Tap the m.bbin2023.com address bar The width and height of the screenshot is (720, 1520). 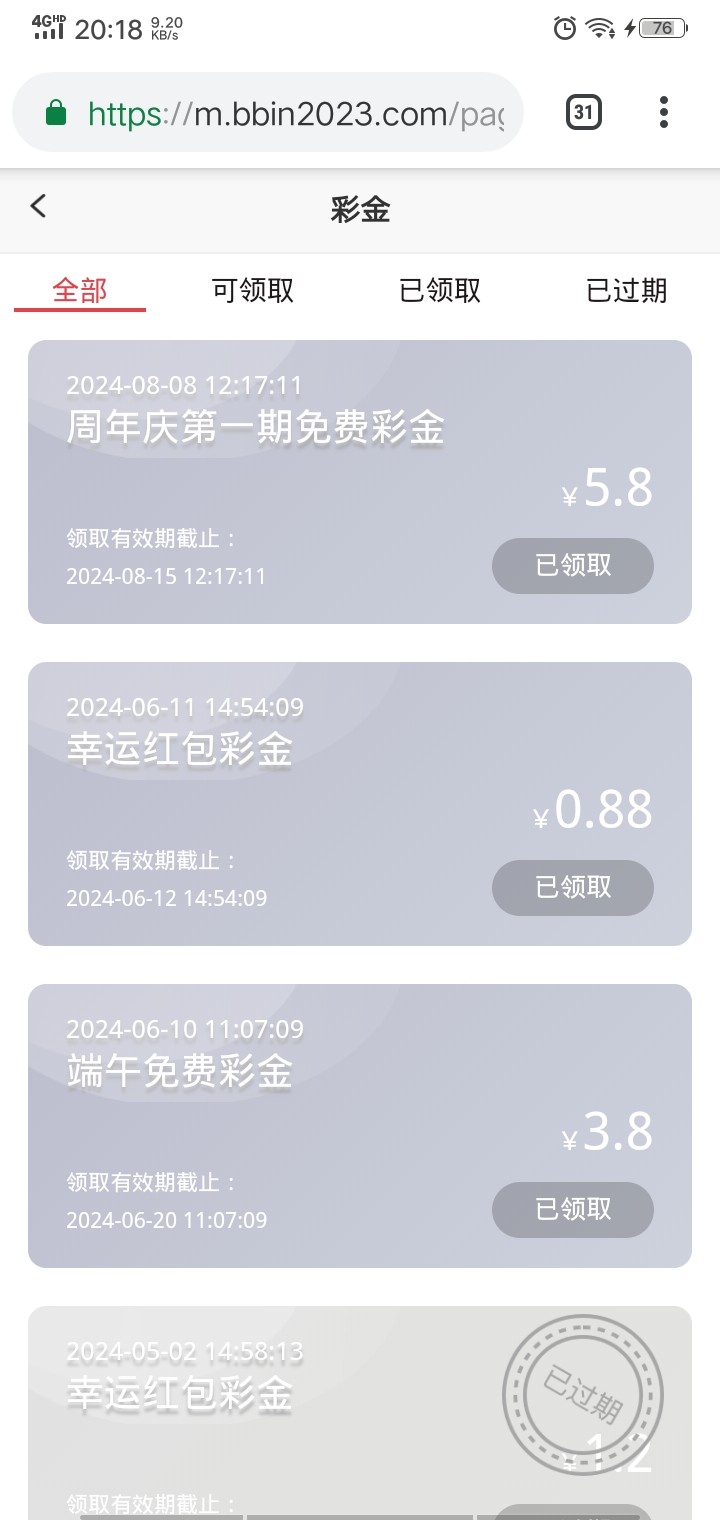(x=267, y=112)
